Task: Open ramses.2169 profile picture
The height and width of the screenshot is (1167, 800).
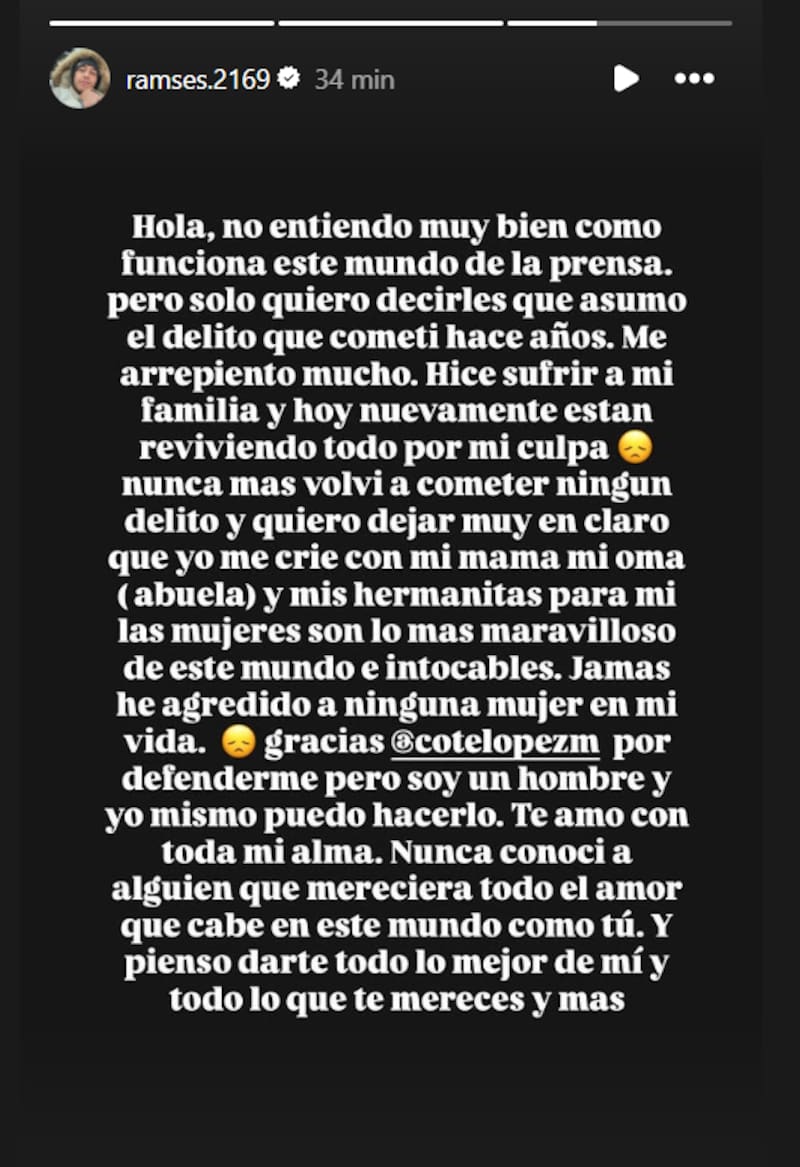Action: (80, 78)
